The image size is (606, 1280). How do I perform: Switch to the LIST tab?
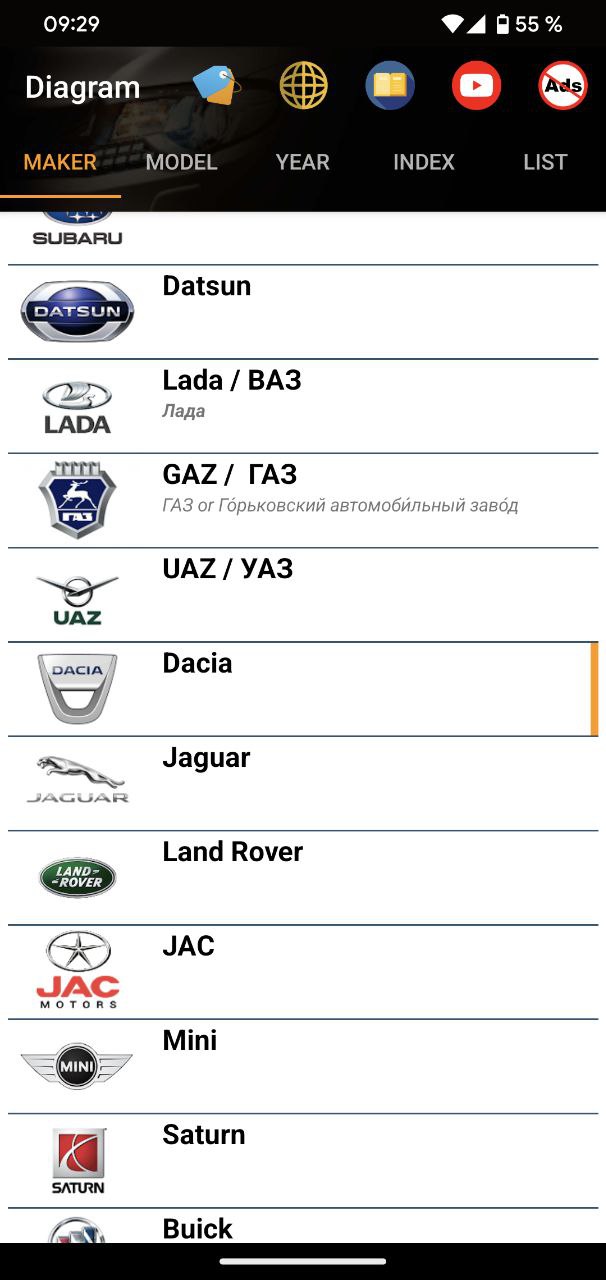(545, 162)
